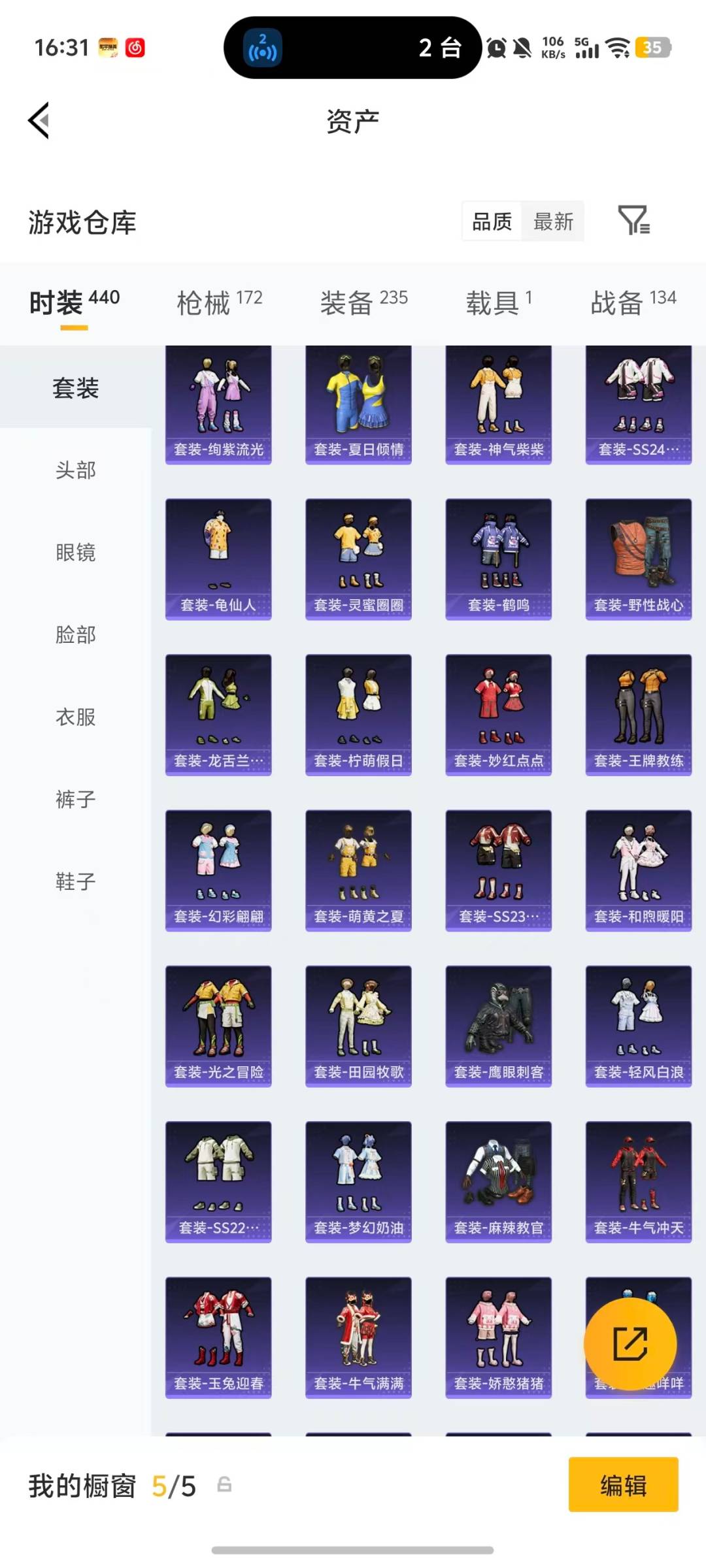Tap the notification-off bell icon
Image resolution: width=706 pixels, height=1568 pixels.
tap(523, 49)
